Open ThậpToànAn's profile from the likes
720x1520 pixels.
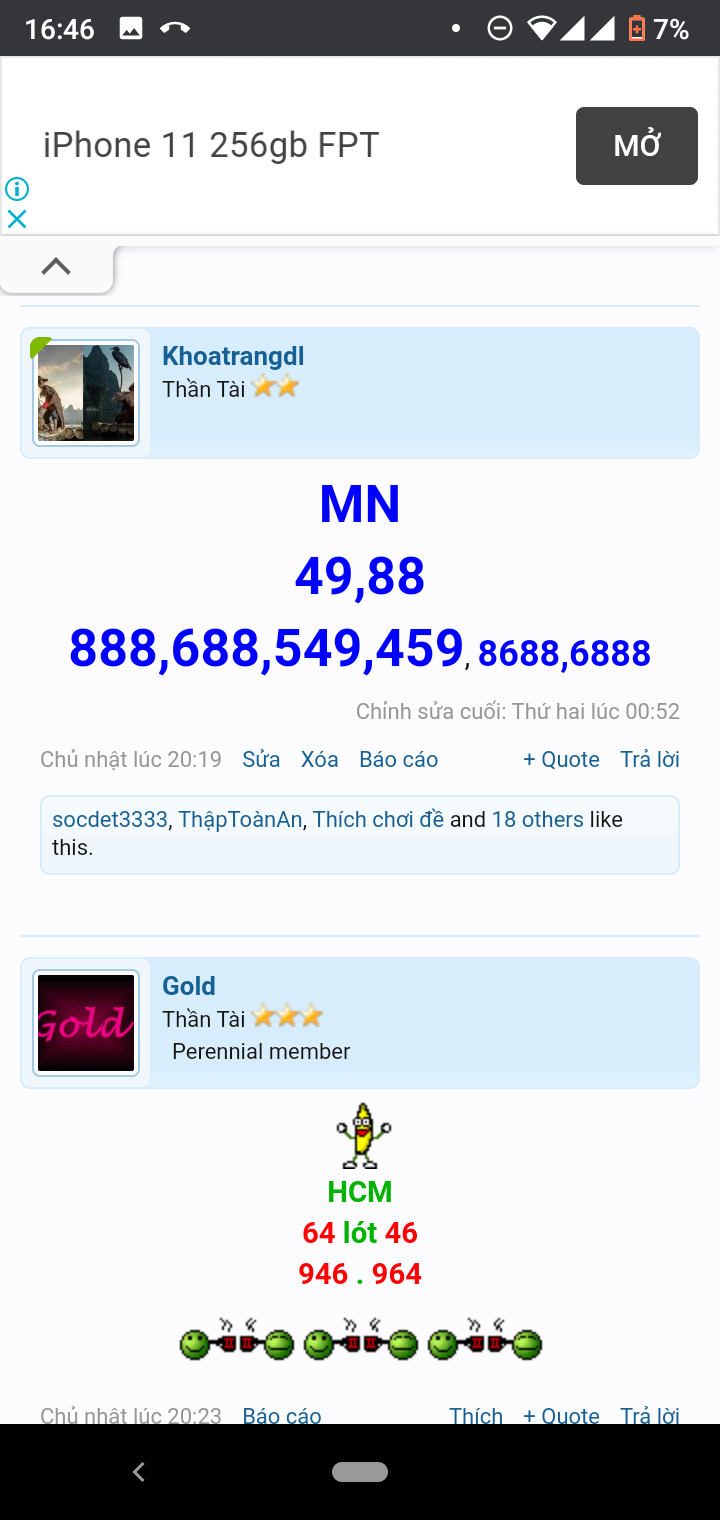coord(240,819)
